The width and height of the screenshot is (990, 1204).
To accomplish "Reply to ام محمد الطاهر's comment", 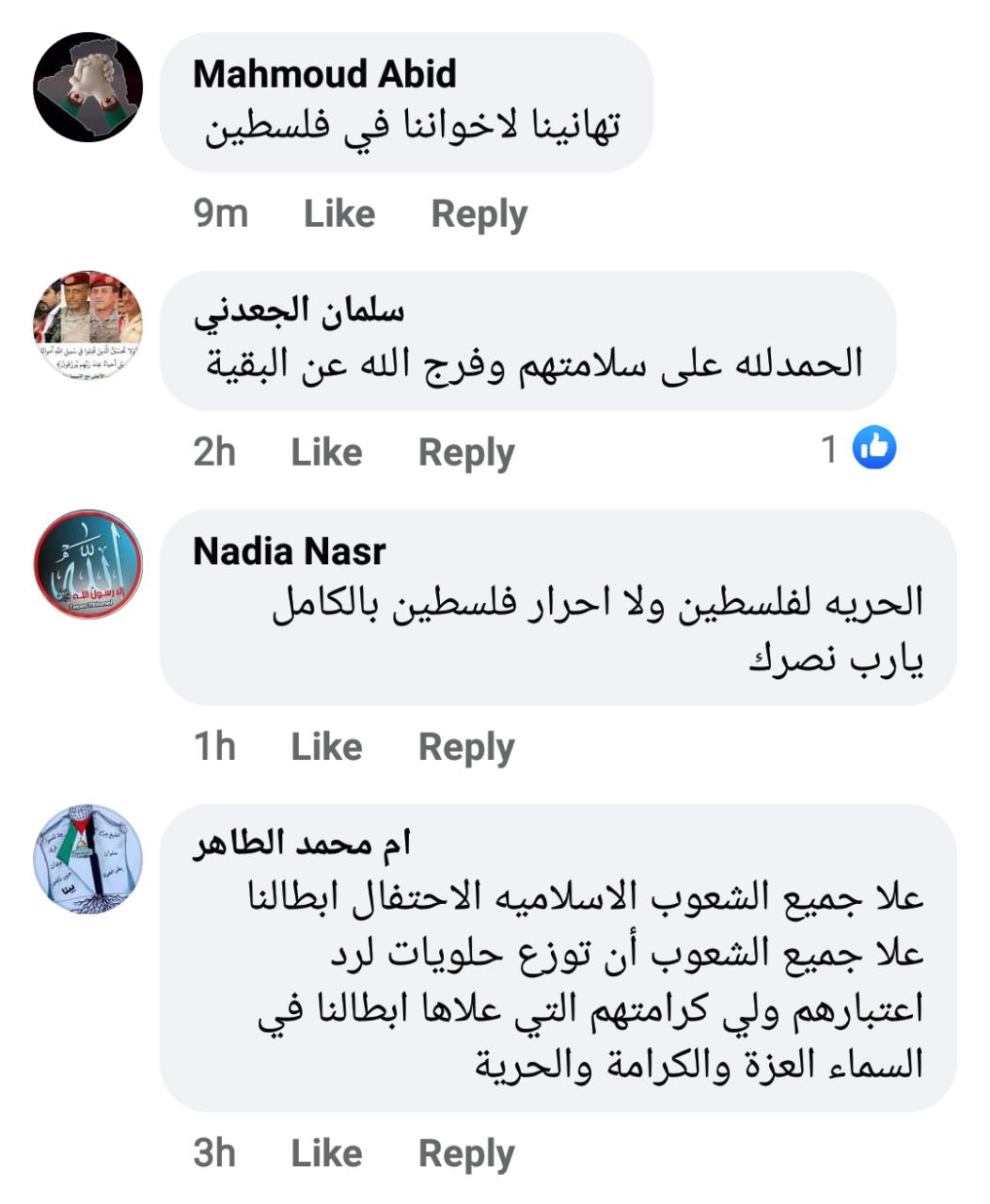I will 466,1152.
